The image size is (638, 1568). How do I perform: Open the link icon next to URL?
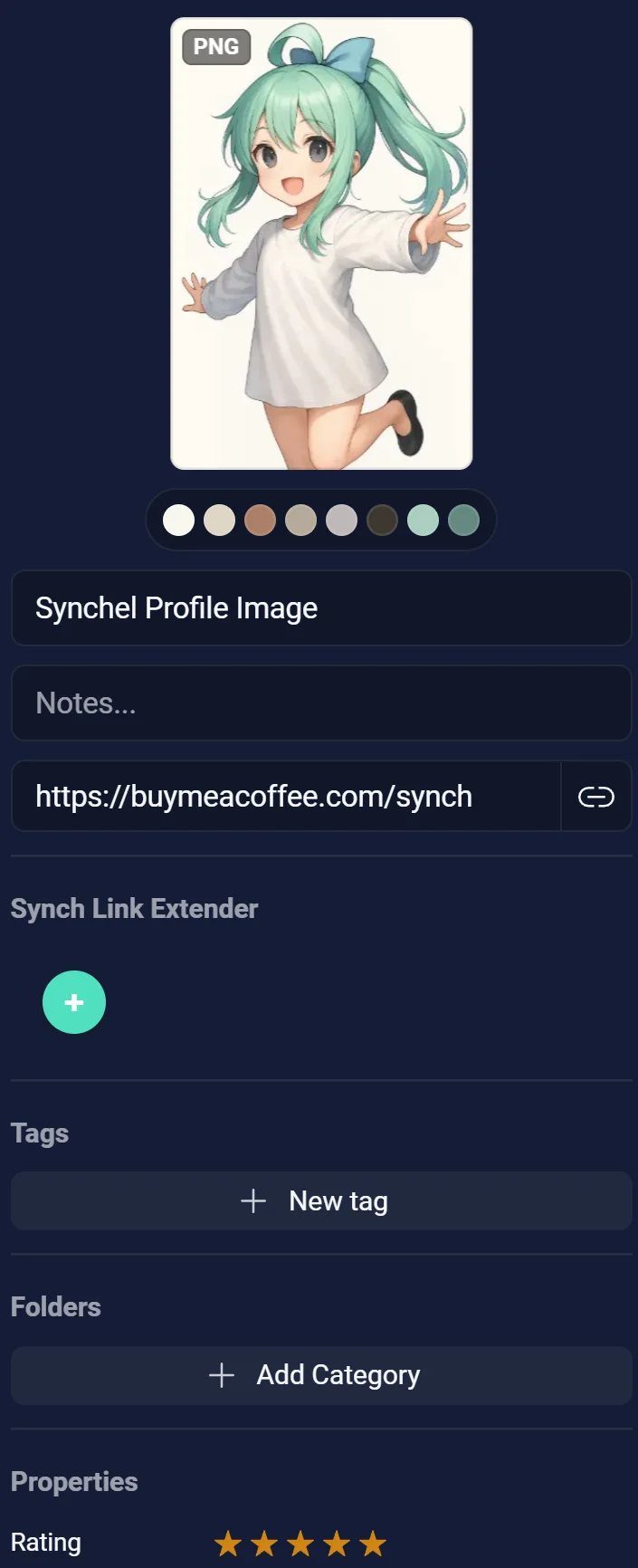tap(595, 797)
